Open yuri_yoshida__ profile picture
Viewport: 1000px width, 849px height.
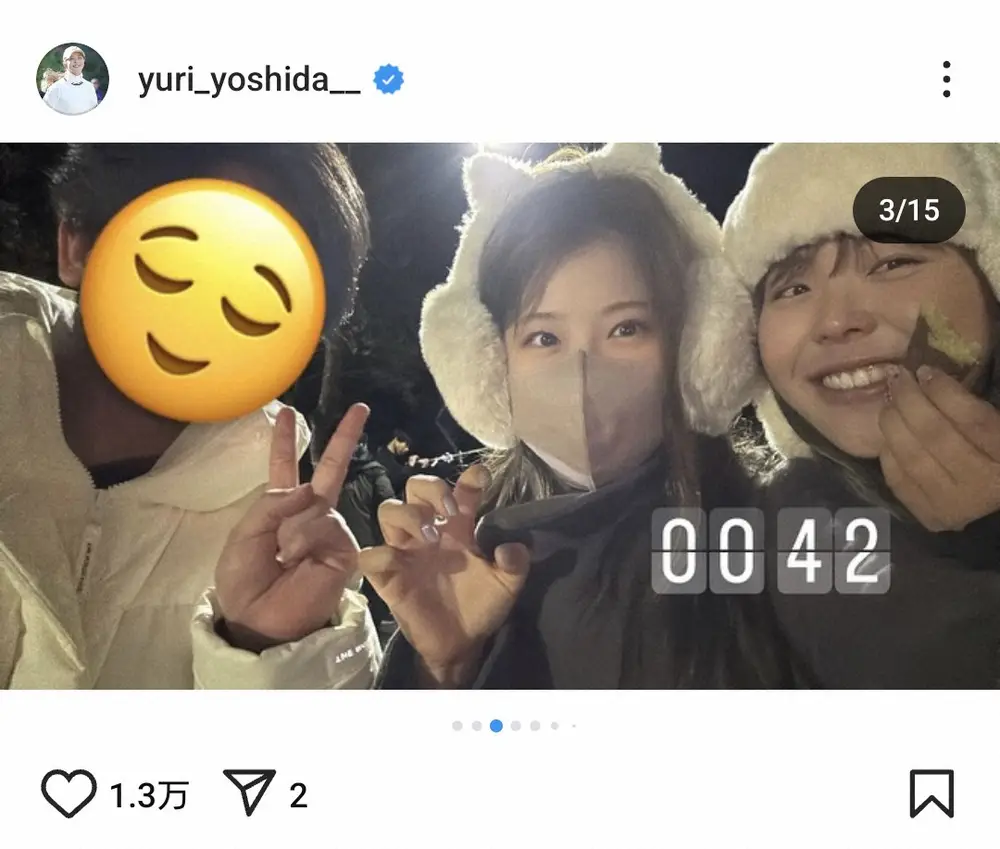point(72,79)
